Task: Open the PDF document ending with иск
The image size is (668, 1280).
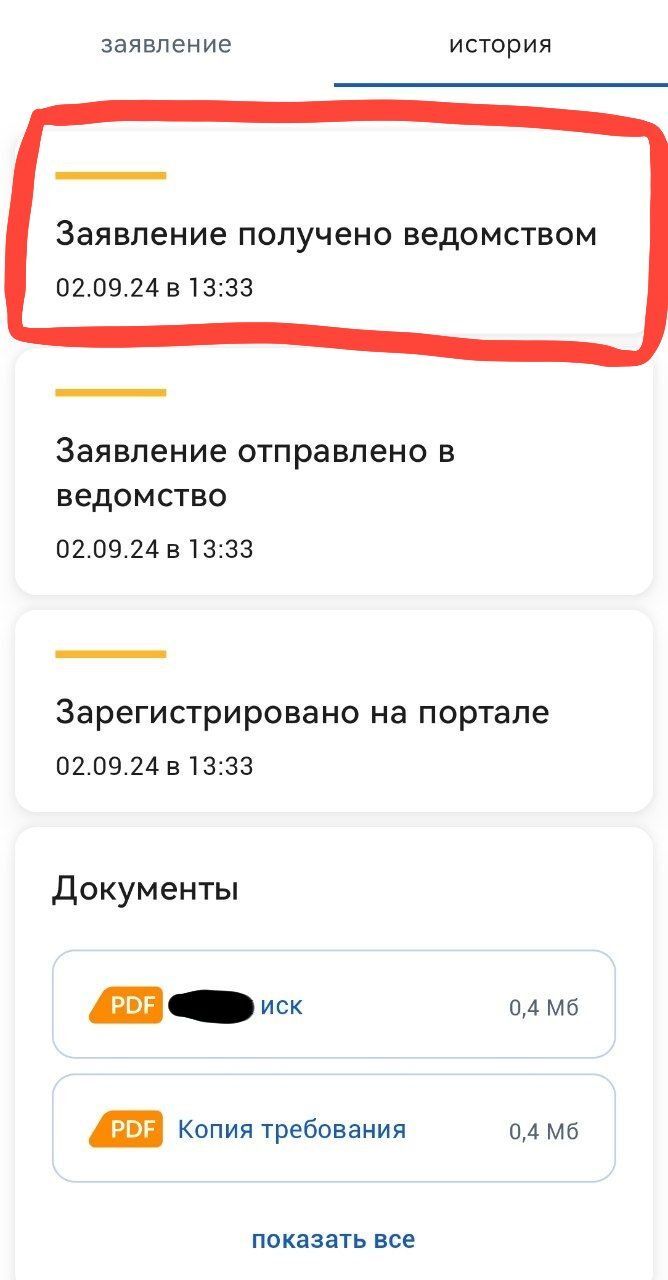Action: pos(334,1004)
